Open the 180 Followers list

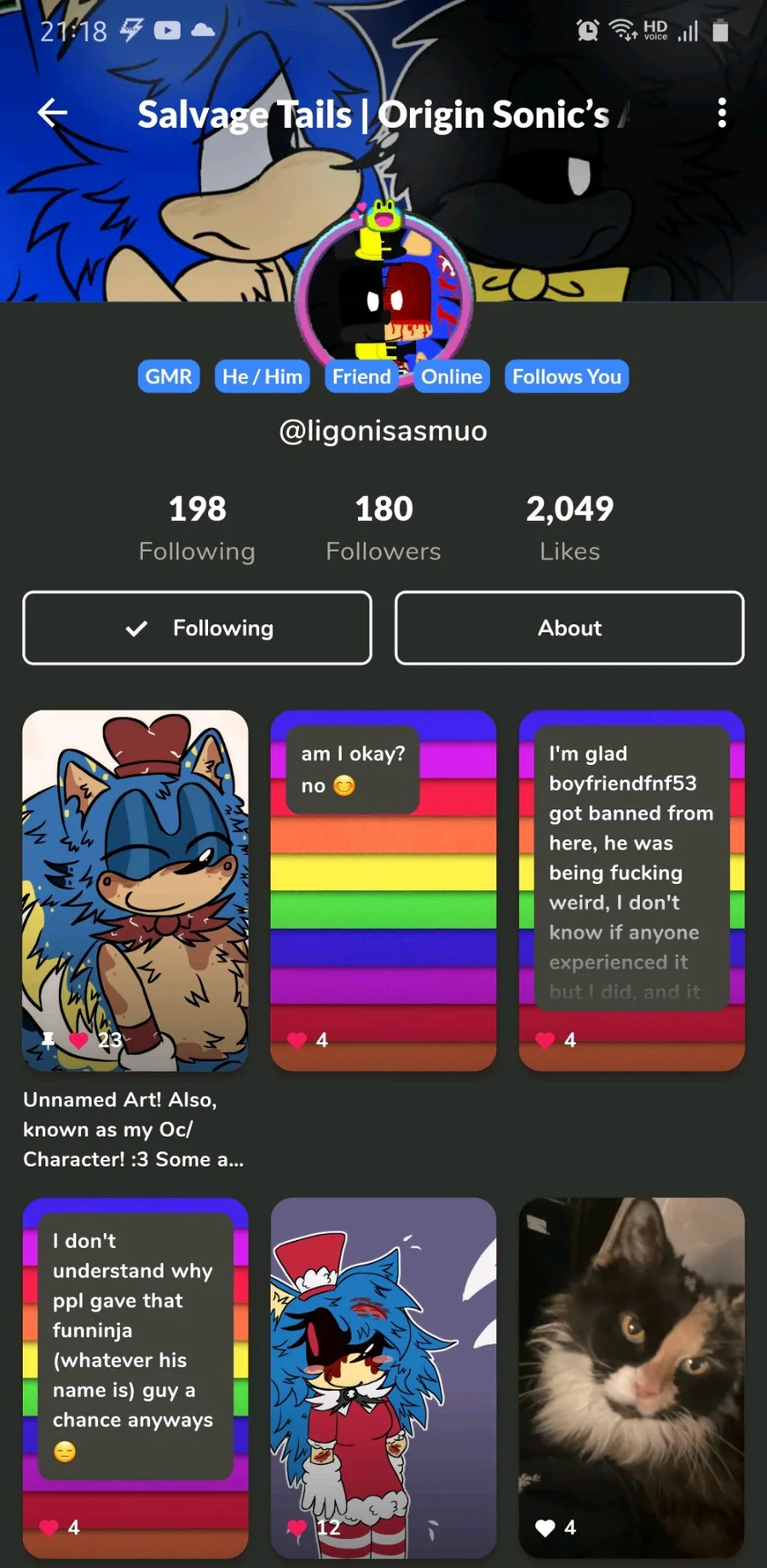pos(383,527)
